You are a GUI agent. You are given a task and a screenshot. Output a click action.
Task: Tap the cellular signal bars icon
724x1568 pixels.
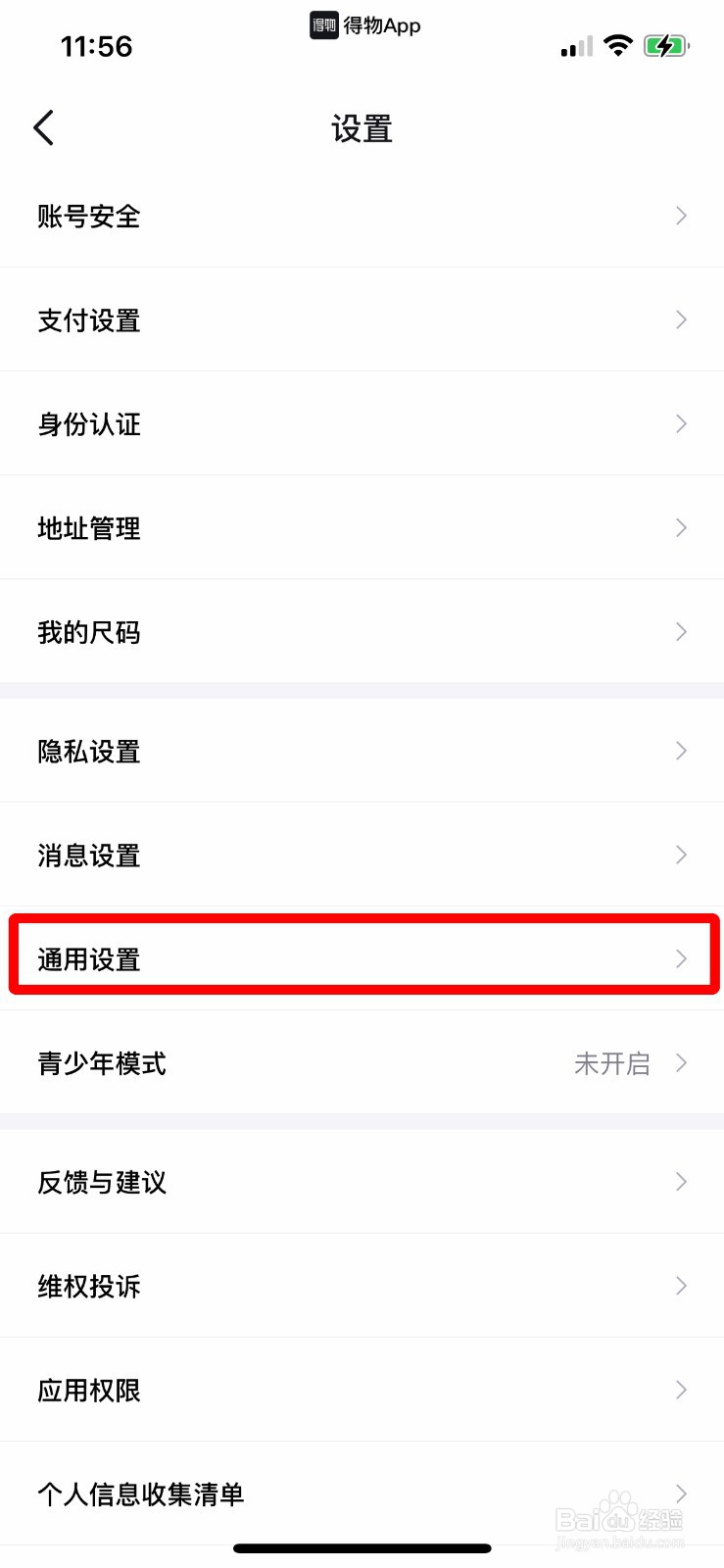pyautogui.click(x=576, y=46)
